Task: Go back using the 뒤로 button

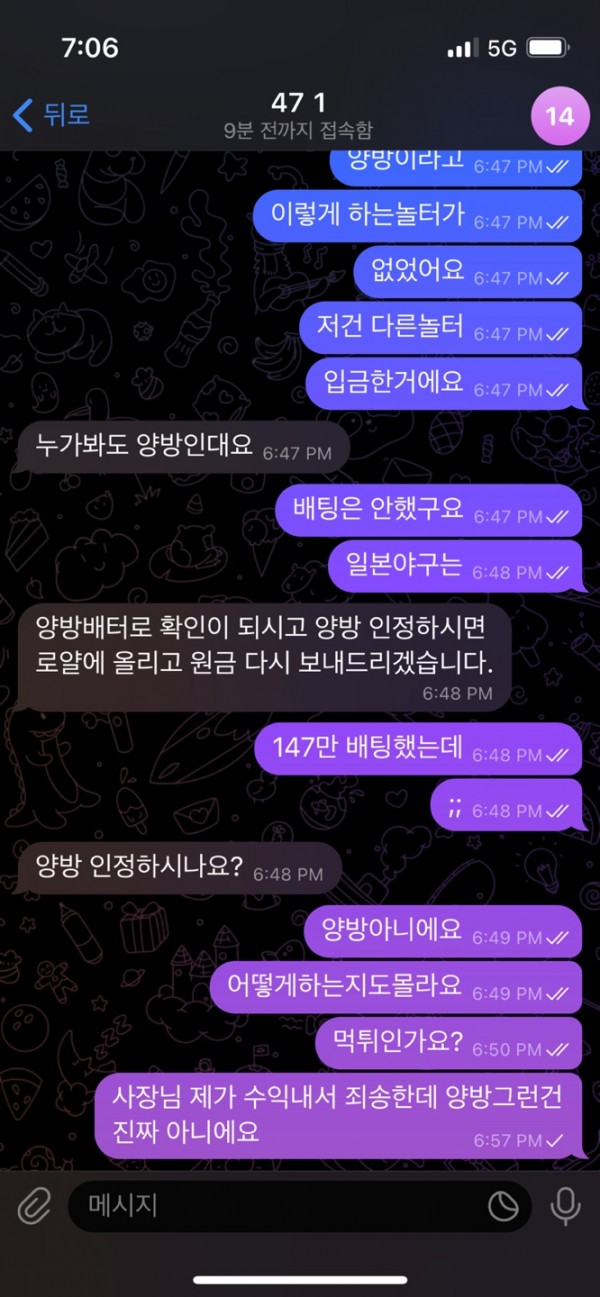Action: click(52, 114)
